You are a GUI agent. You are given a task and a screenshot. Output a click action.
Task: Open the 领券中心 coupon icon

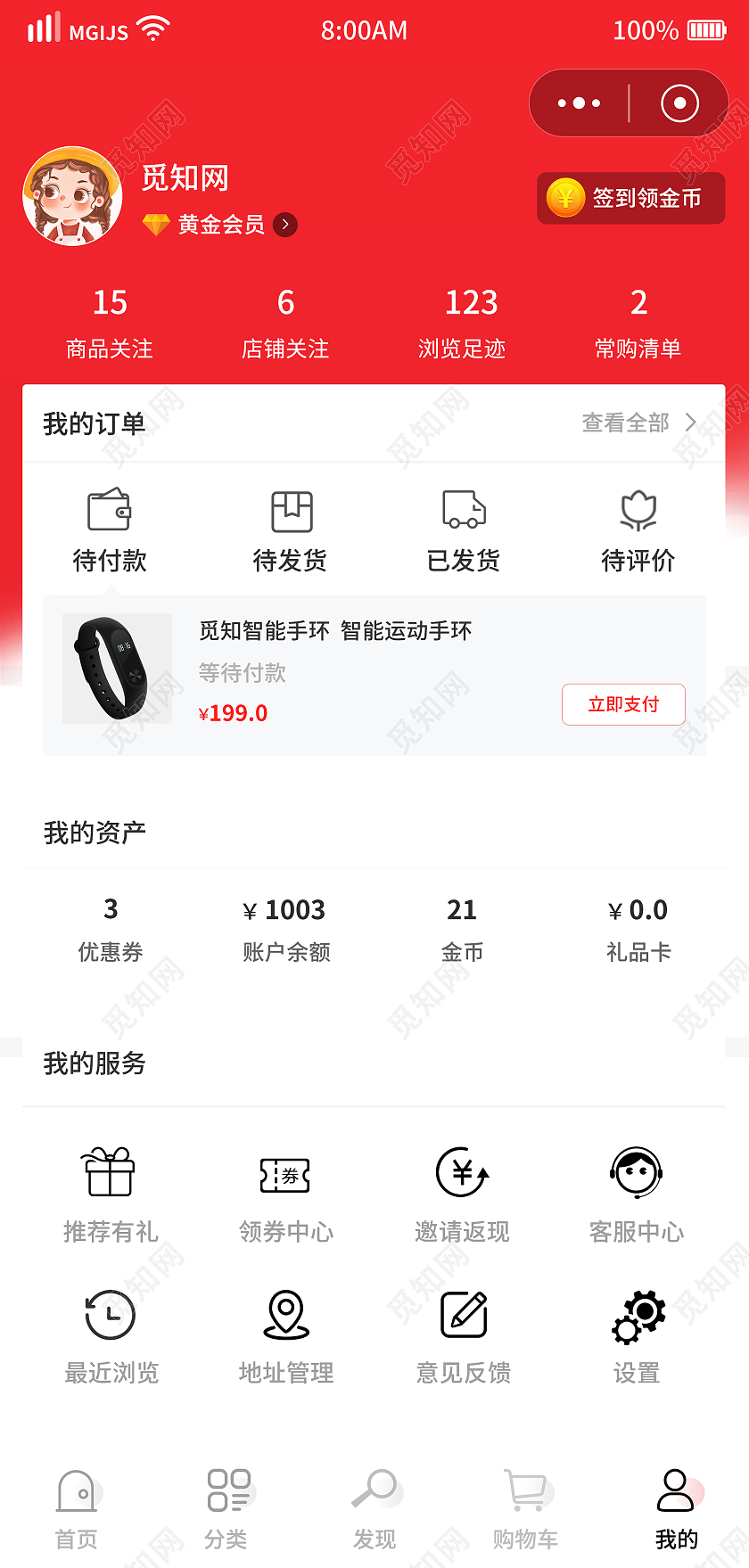point(286,1177)
